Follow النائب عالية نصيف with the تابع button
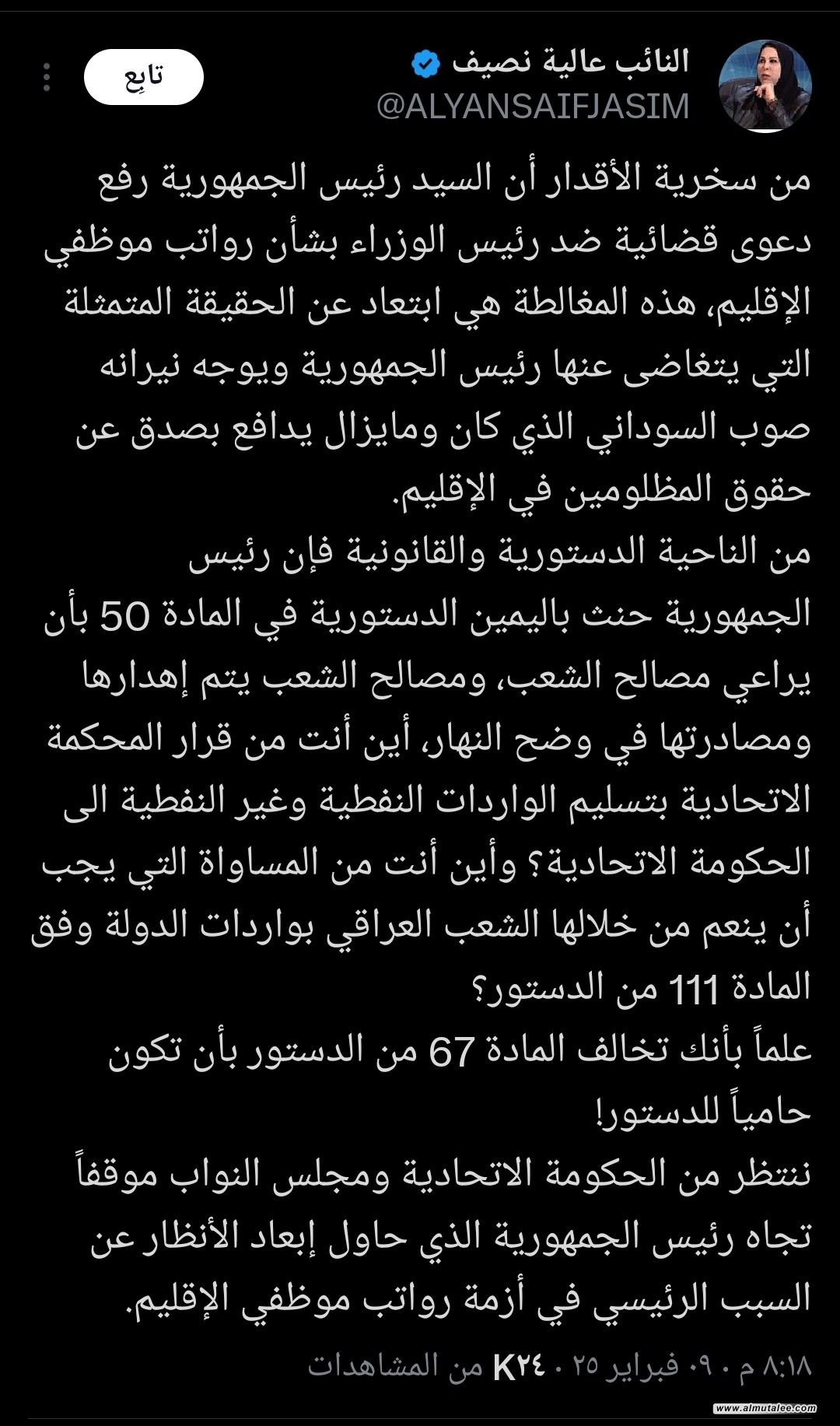Screen dimensions: 840x1426 [x=144, y=77]
